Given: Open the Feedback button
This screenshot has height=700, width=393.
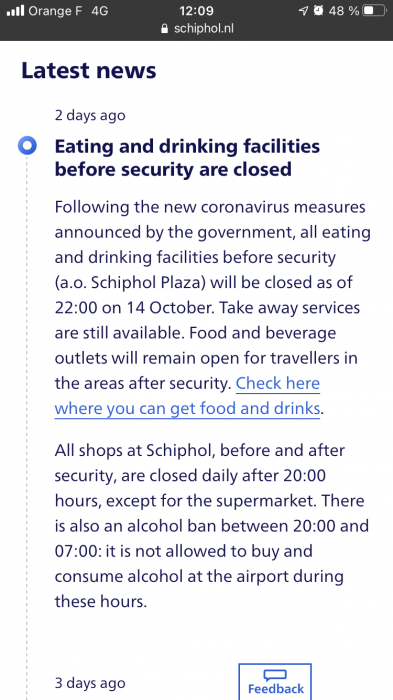Looking at the screenshot, I should (275, 682).
